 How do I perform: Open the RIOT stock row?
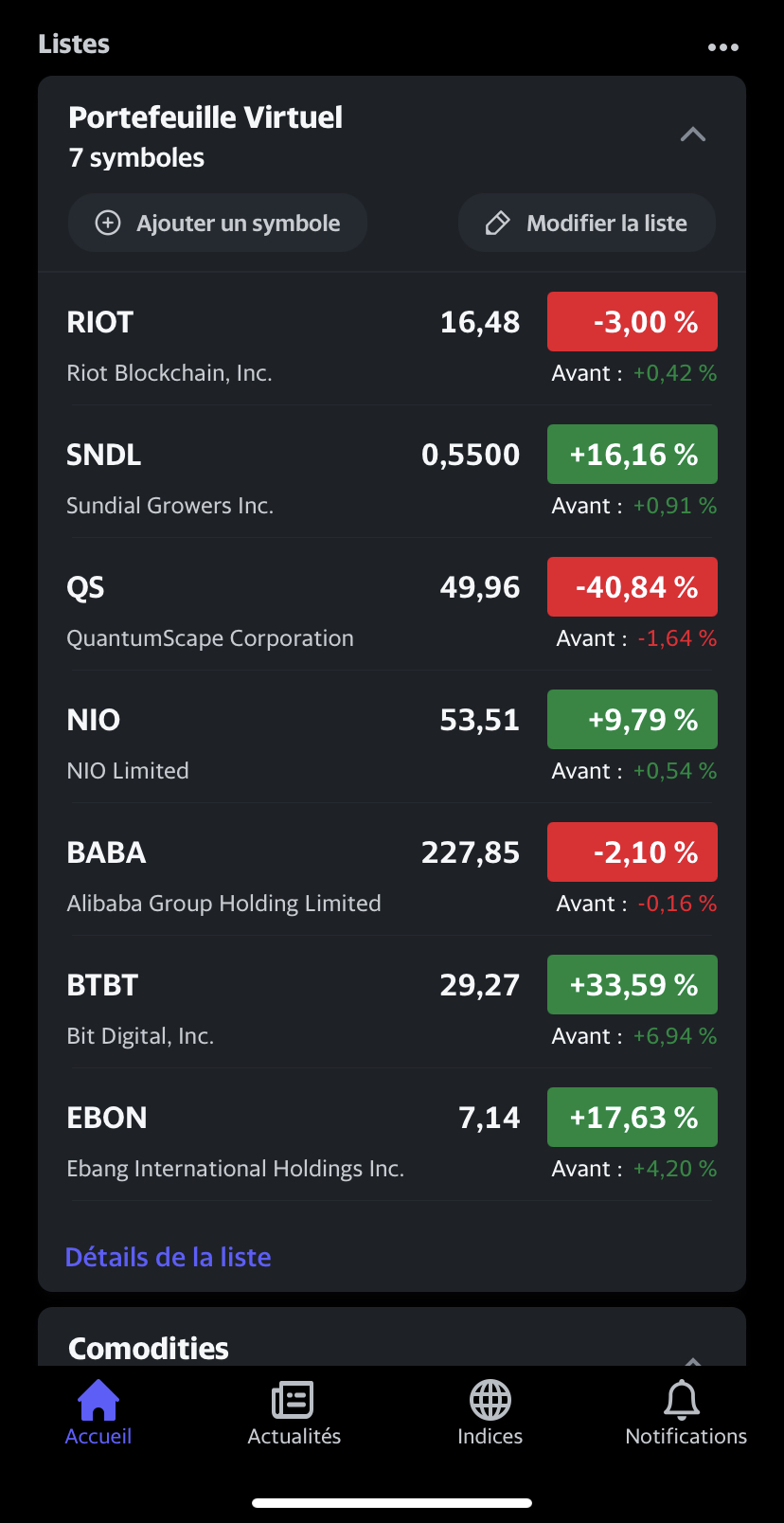392,339
